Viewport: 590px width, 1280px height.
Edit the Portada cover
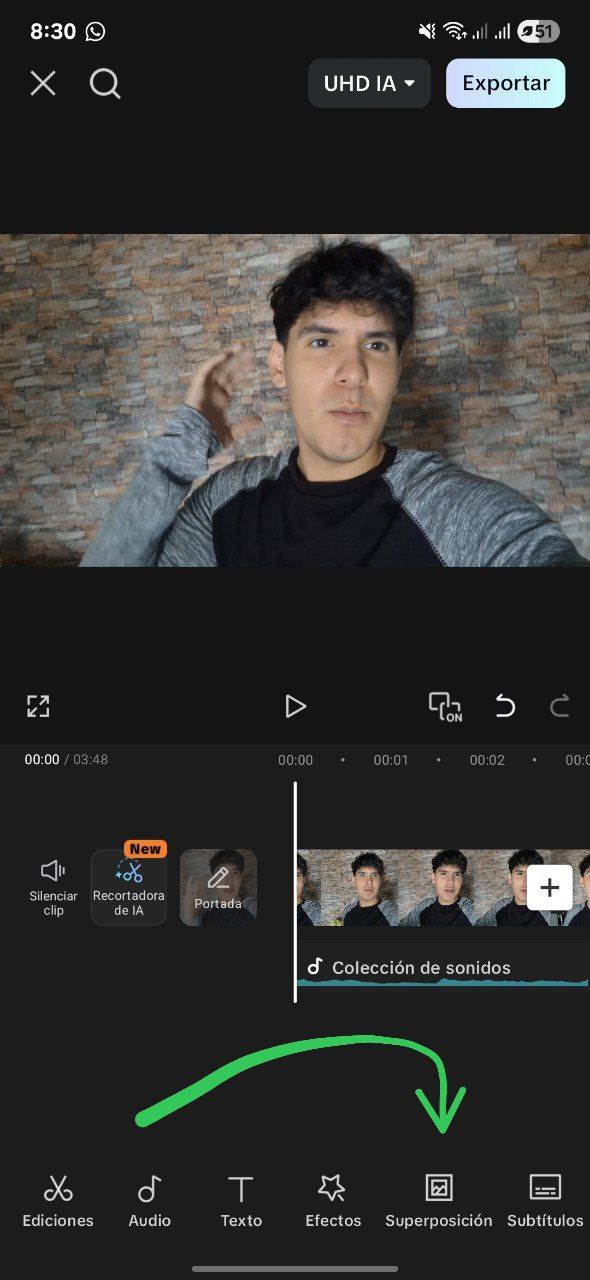218,888
